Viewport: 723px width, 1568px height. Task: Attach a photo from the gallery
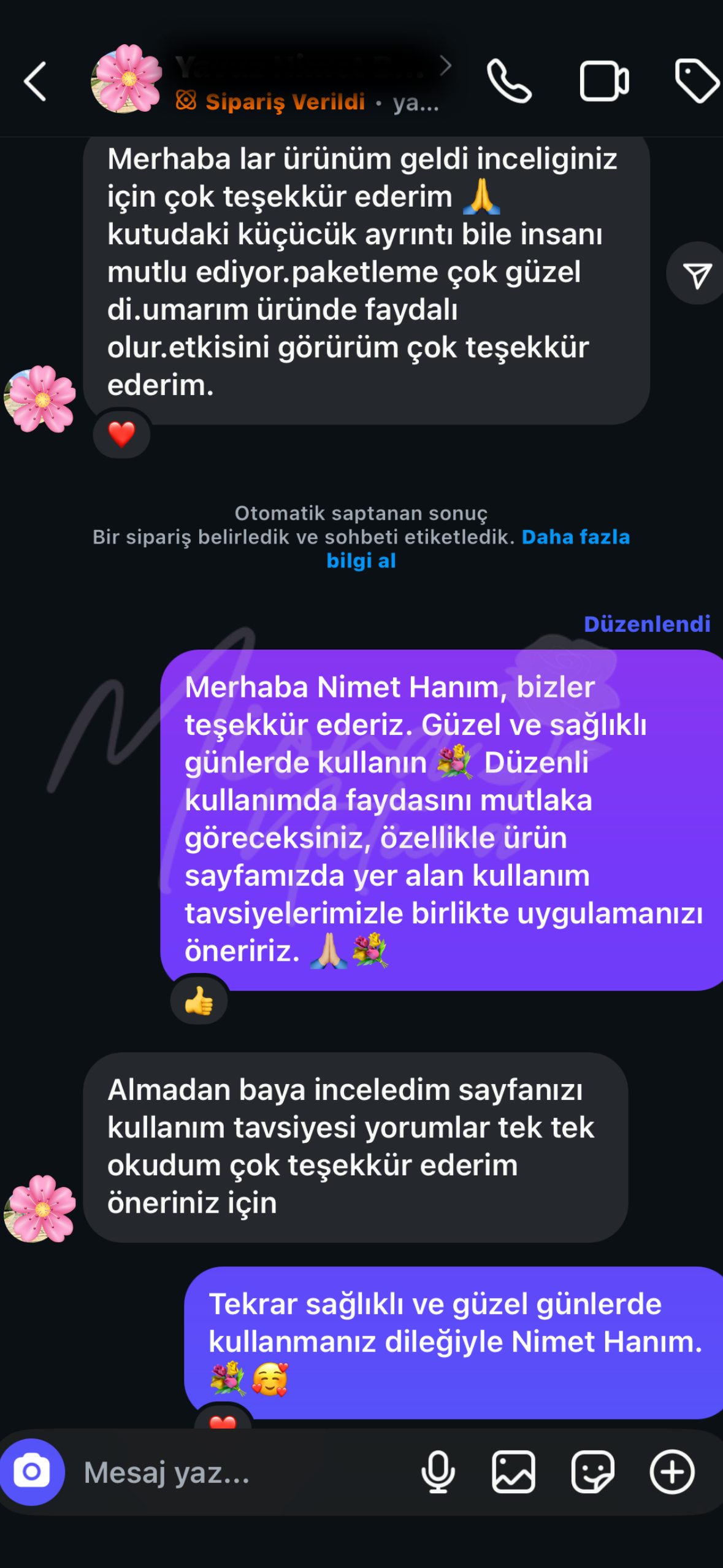click(x=514, y=1472)
